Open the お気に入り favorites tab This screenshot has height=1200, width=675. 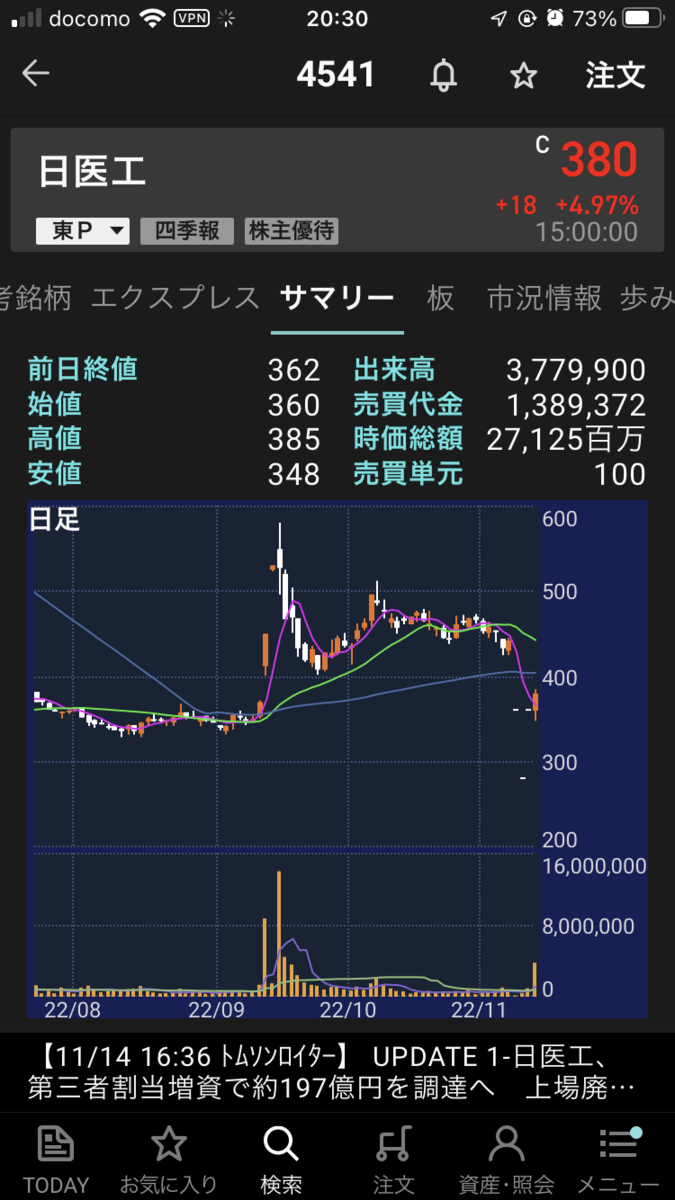tap(168, 1159)
